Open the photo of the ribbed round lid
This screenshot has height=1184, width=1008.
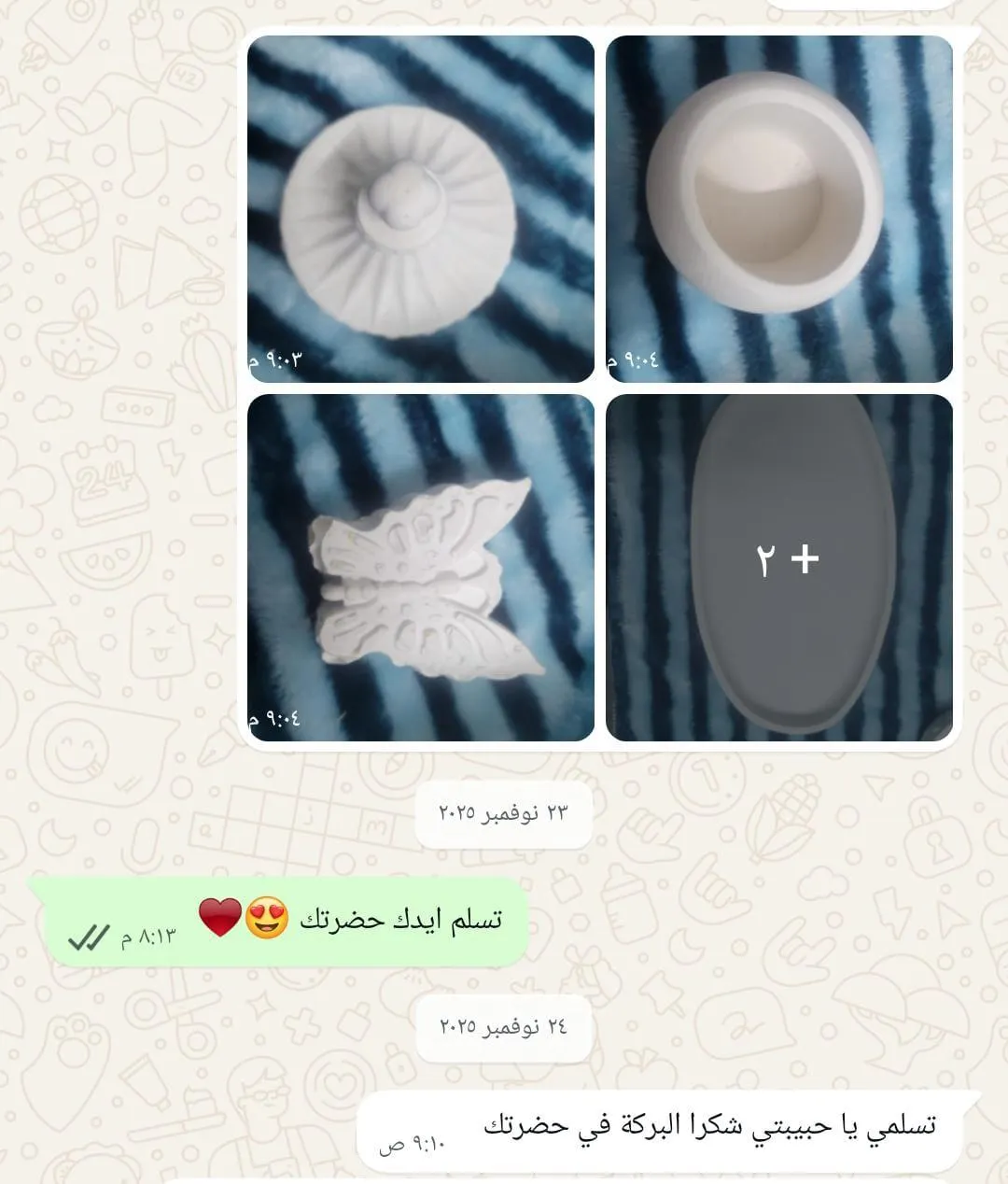[x=421, y=209]
